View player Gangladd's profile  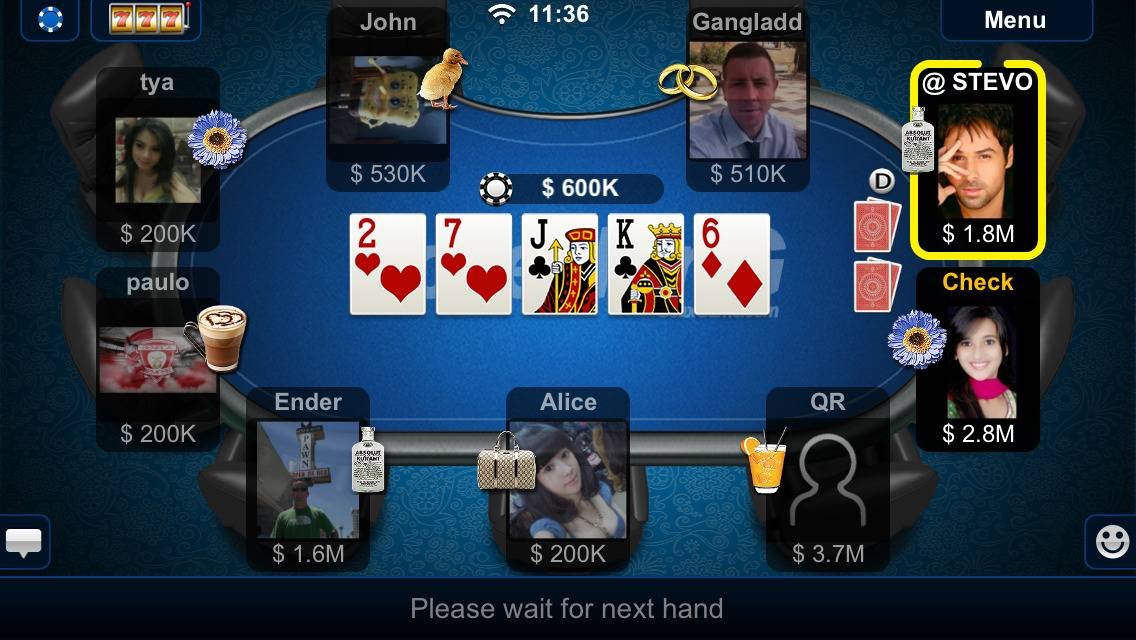point(747,100)
